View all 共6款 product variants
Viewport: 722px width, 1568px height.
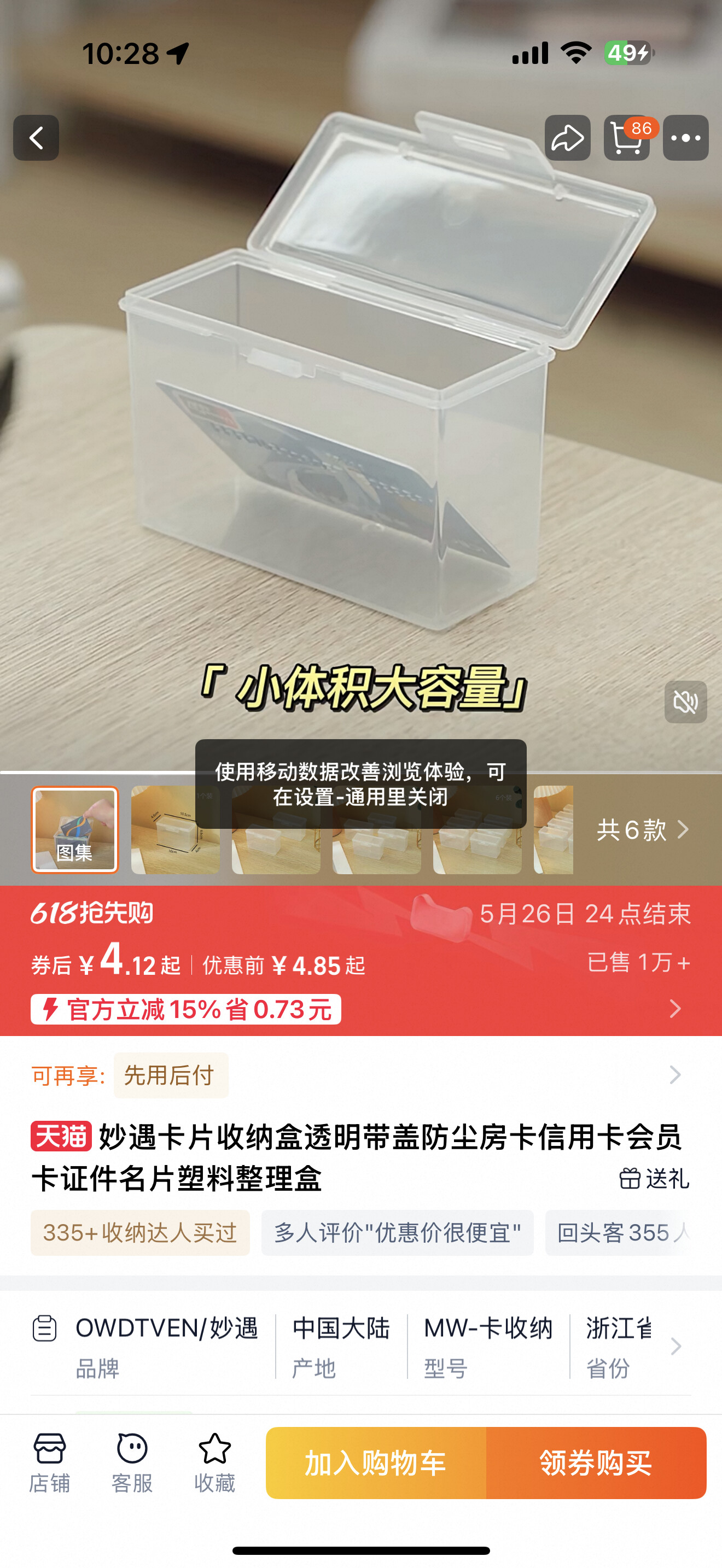click(643, 830)
